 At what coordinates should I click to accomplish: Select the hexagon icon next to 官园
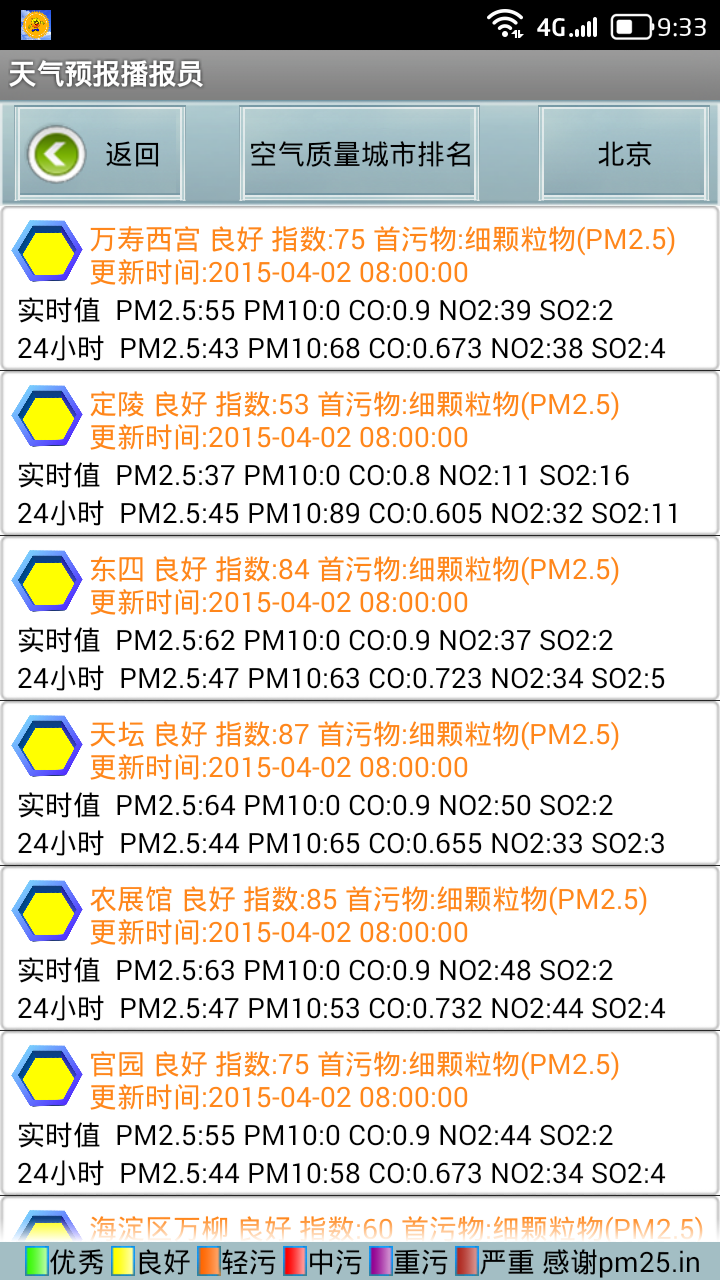45,1075
